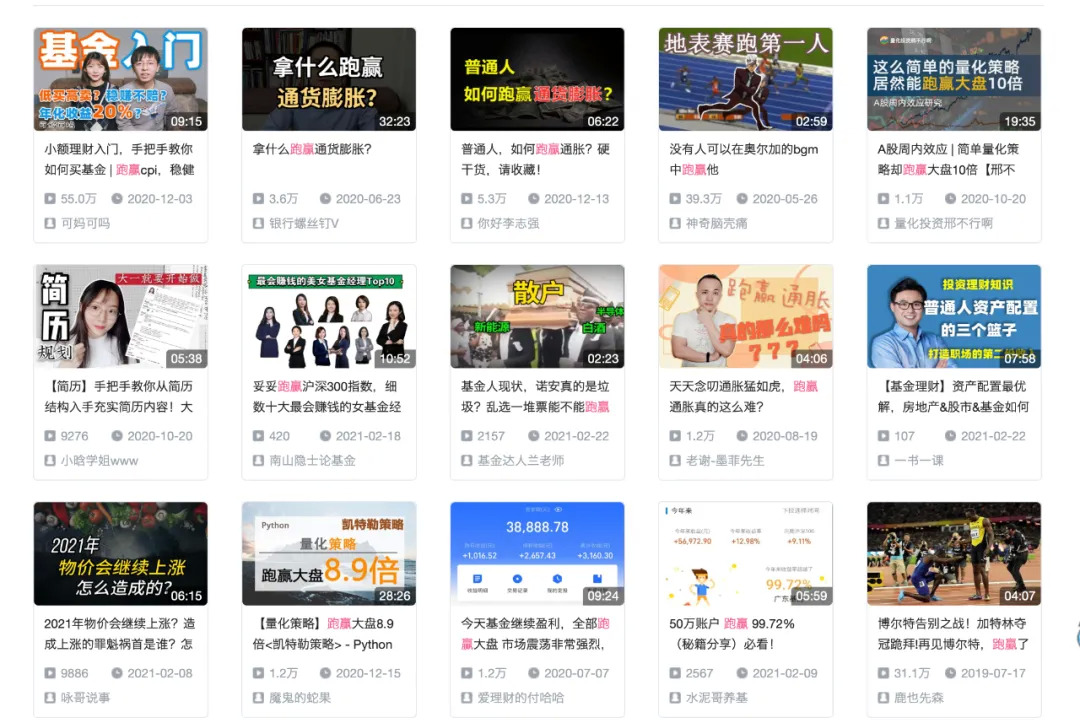Open 2021年物价会继续上涨 video
Screen dimensions: 1080x723
(120, 553)
